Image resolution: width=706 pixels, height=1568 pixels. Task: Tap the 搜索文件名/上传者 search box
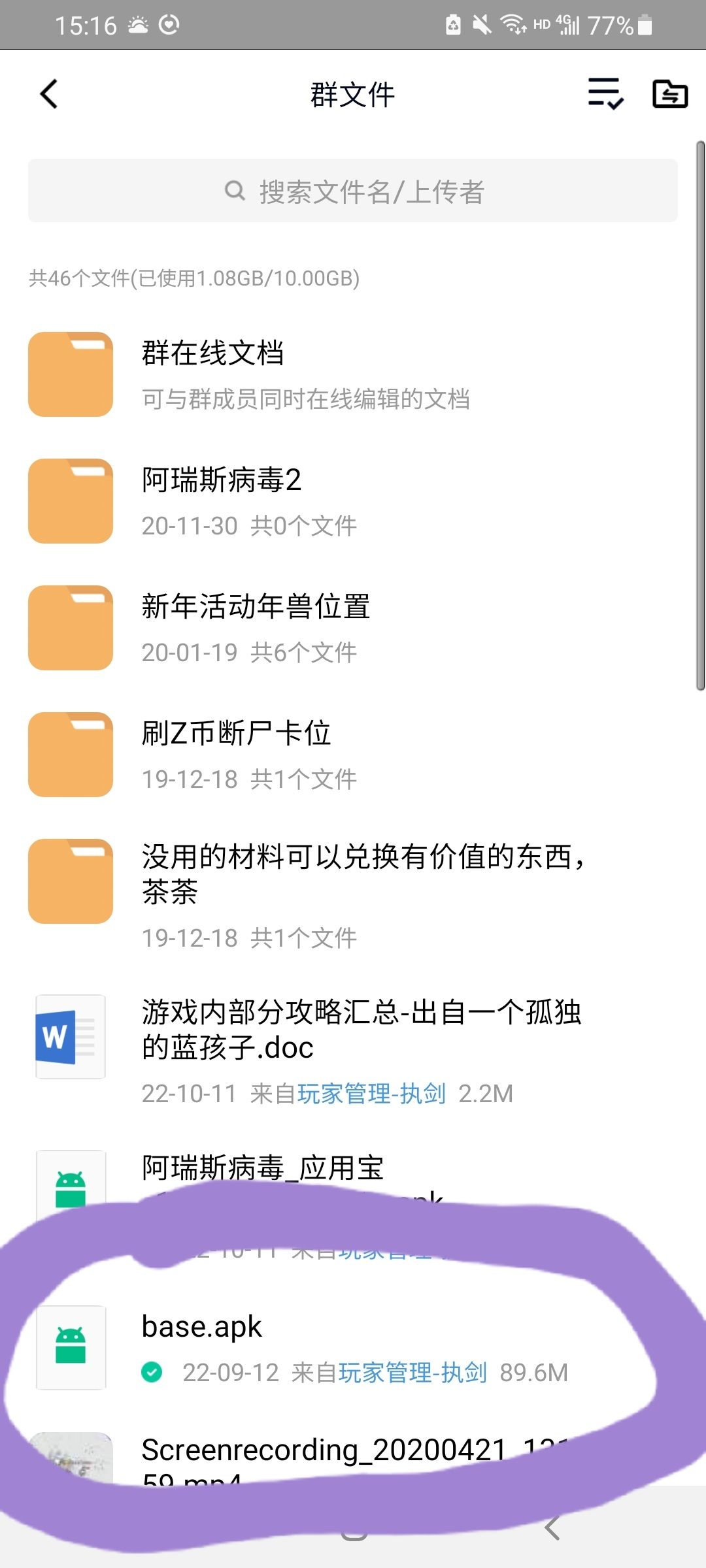click(x=353, y=191)
